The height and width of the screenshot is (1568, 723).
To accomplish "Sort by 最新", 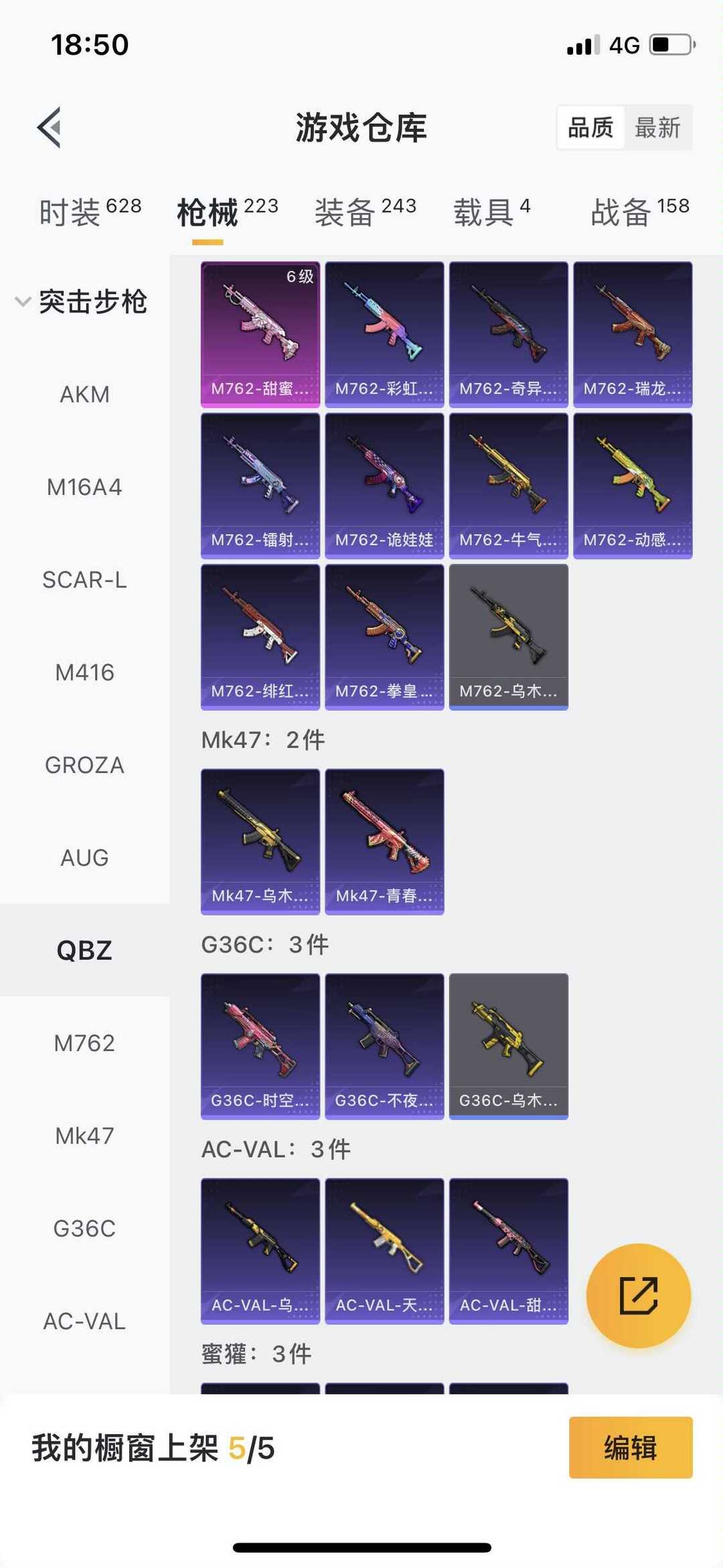I will pyautogui.click(x=657, y=127).
